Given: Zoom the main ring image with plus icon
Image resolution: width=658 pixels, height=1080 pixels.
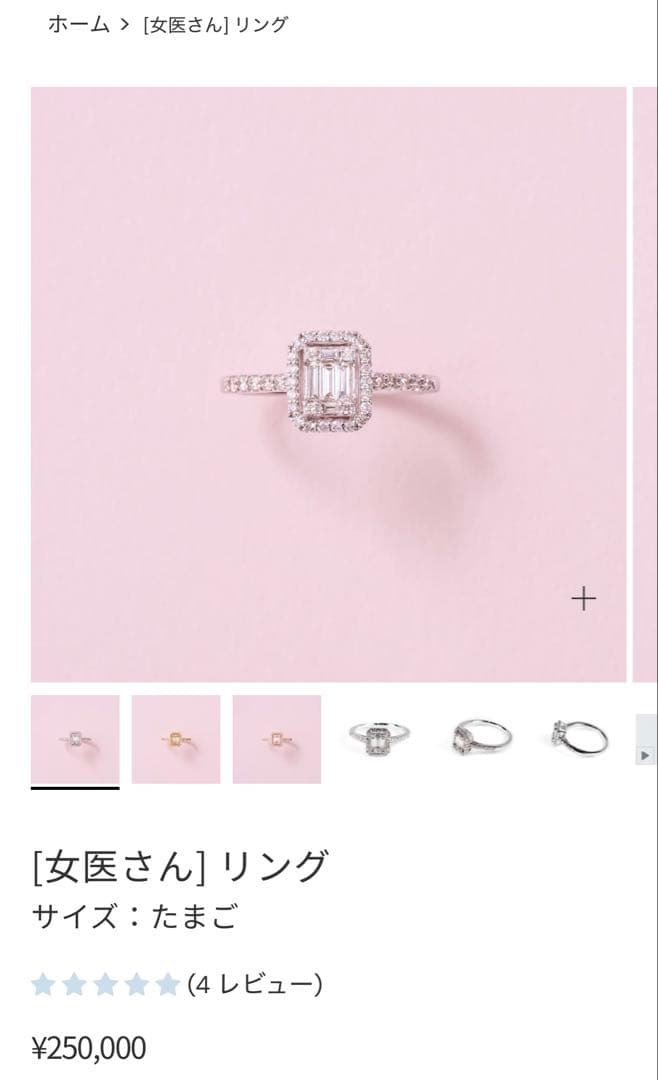Looking at the screenshot, I should [x=583, y=599].
